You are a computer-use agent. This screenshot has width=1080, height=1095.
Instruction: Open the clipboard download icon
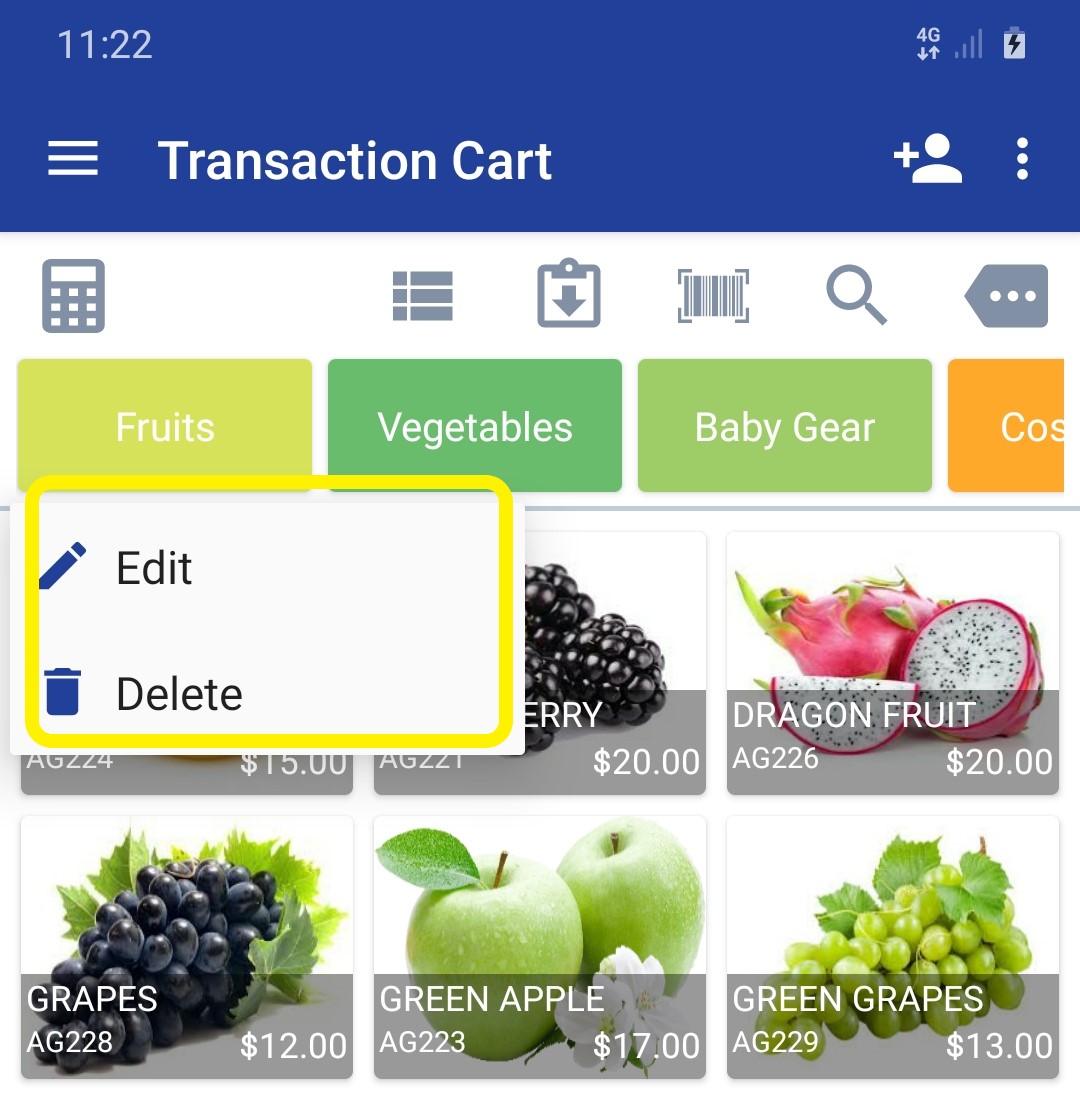coord(569,294)
